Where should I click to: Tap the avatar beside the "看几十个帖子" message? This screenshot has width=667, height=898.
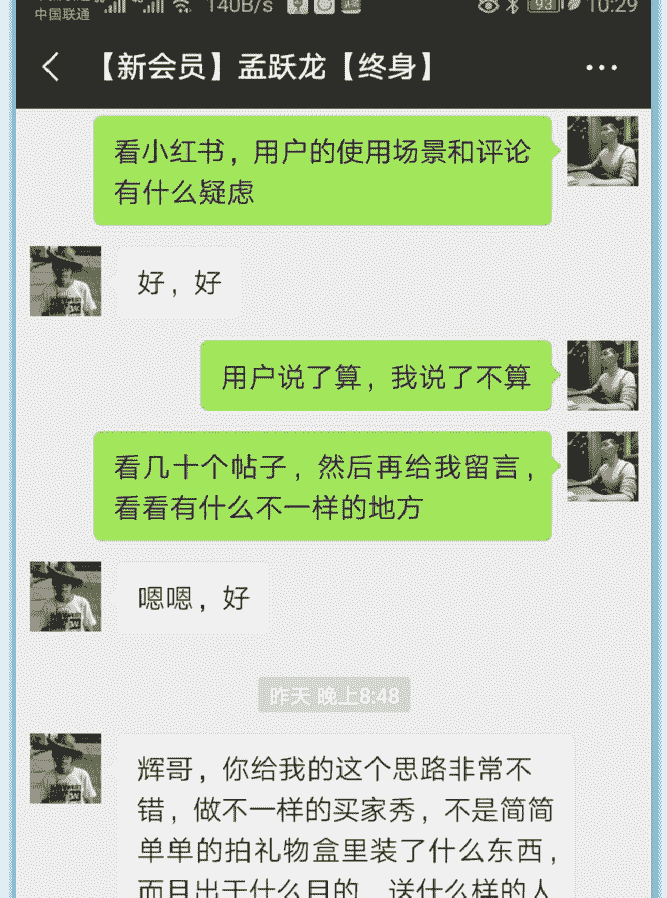tap(602, 466)
